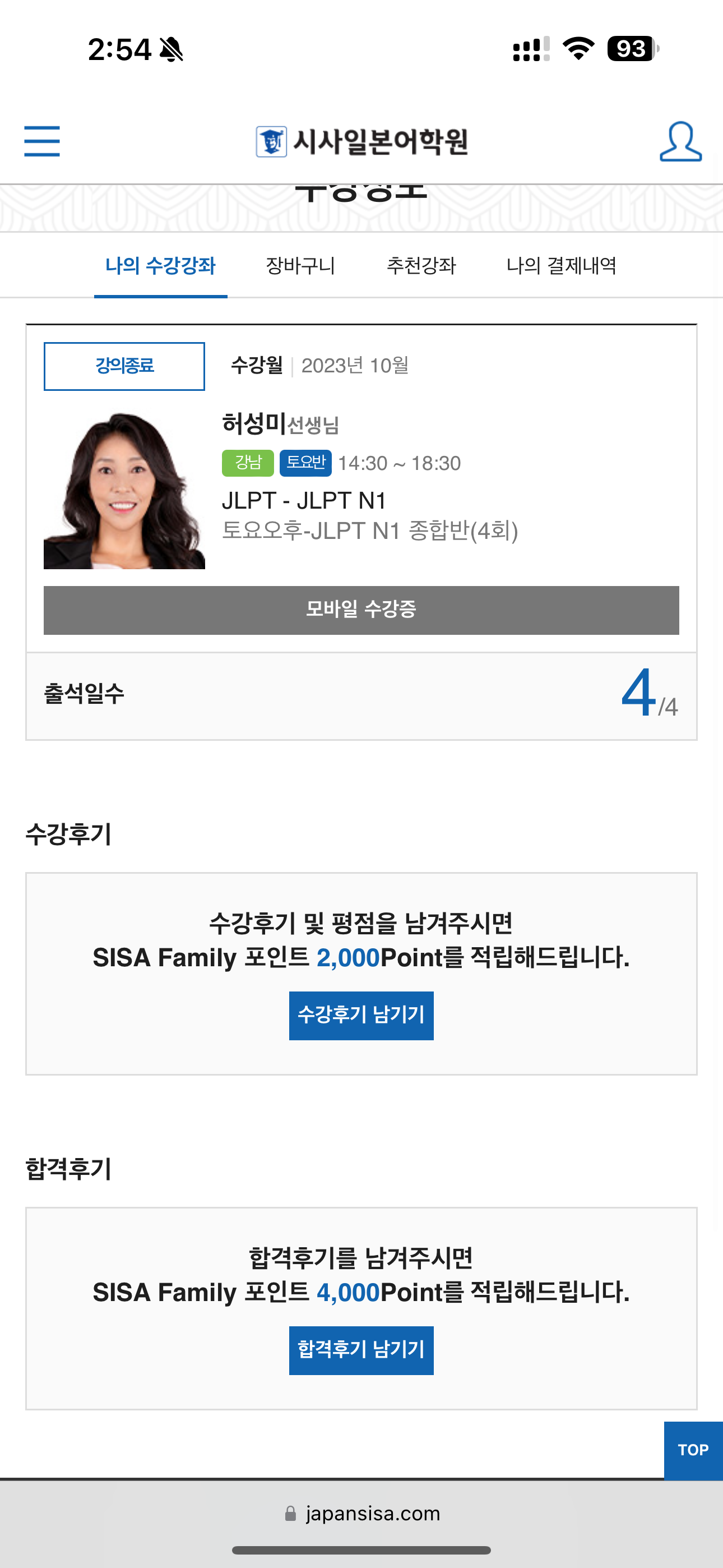
Task: Jump to top with TOP button
Action: click(693, 1450)
